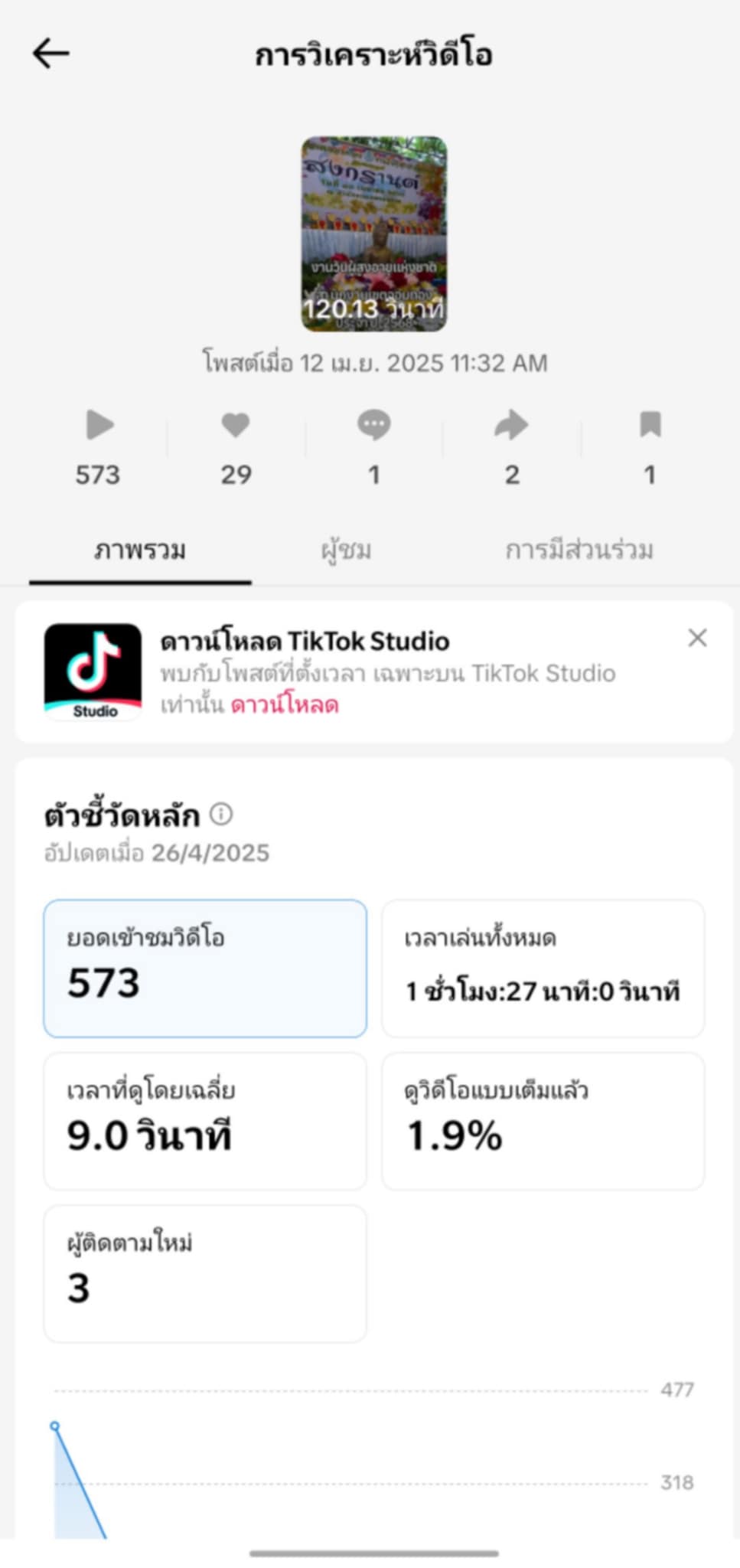Screen dimensions: 740x1568
Task: Open the video thumbnail preview
Action: [373, 234]
